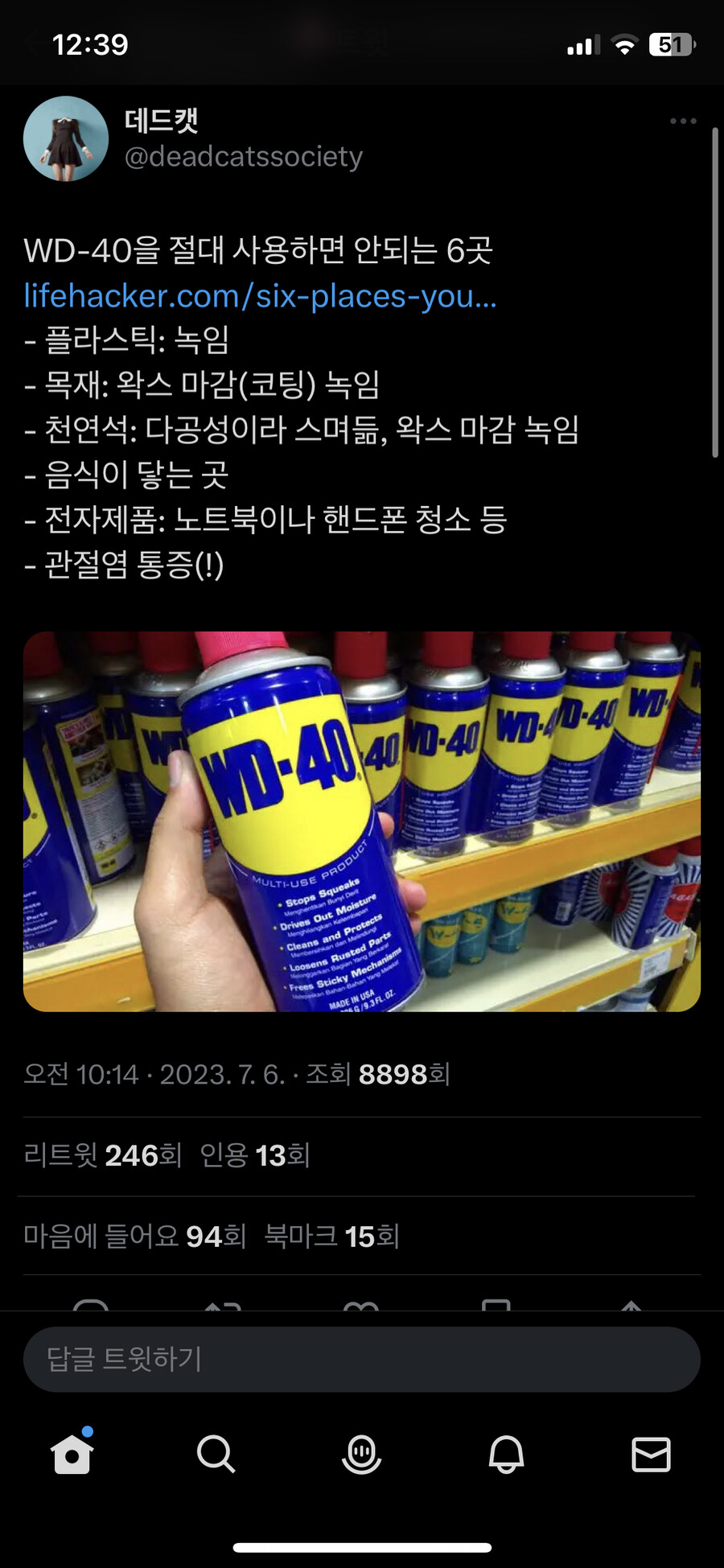Visit the @deadcatssociety handle
The width and height of the screenshot is (724, 1568).
click(x=243, y=158)
